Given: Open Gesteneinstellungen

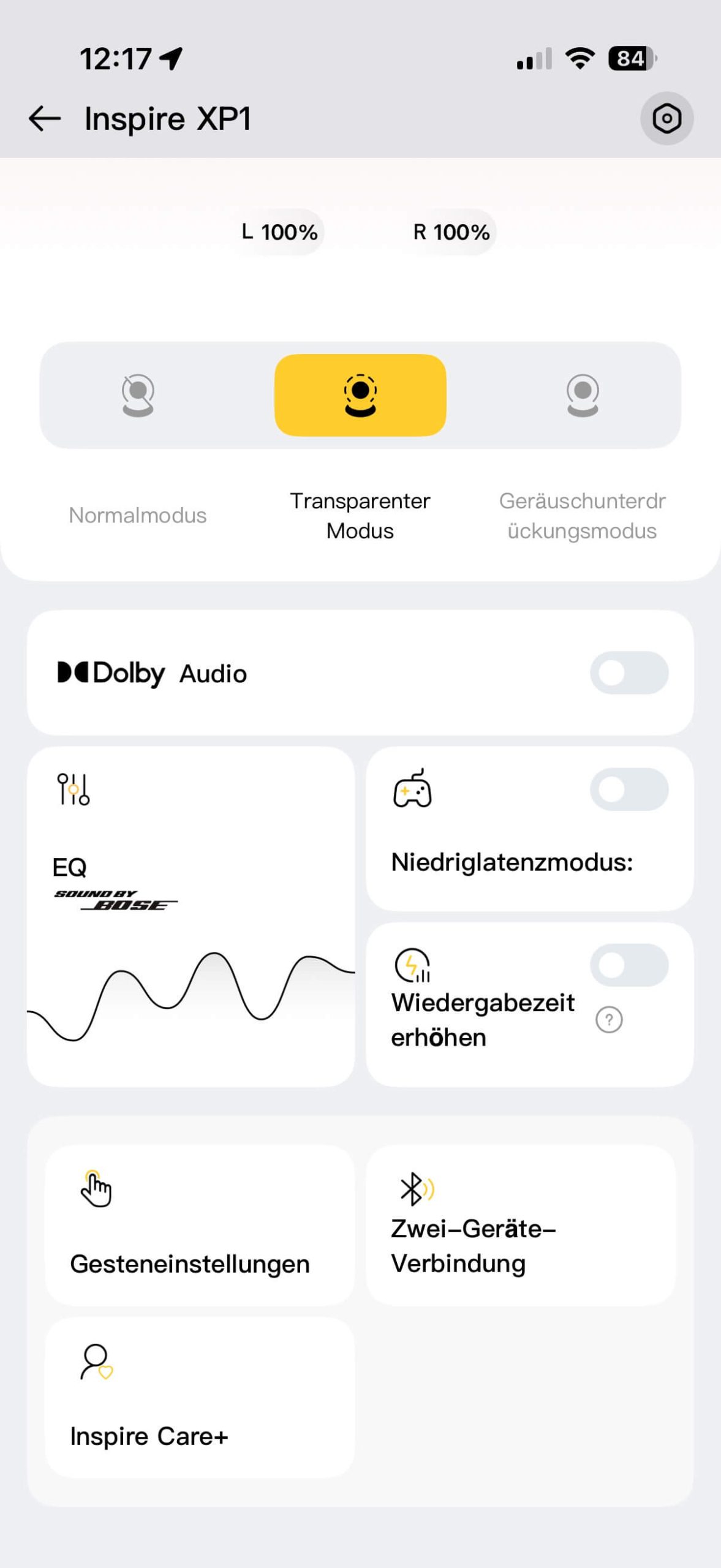Looking at the screenshot, I should [200, 1225].
